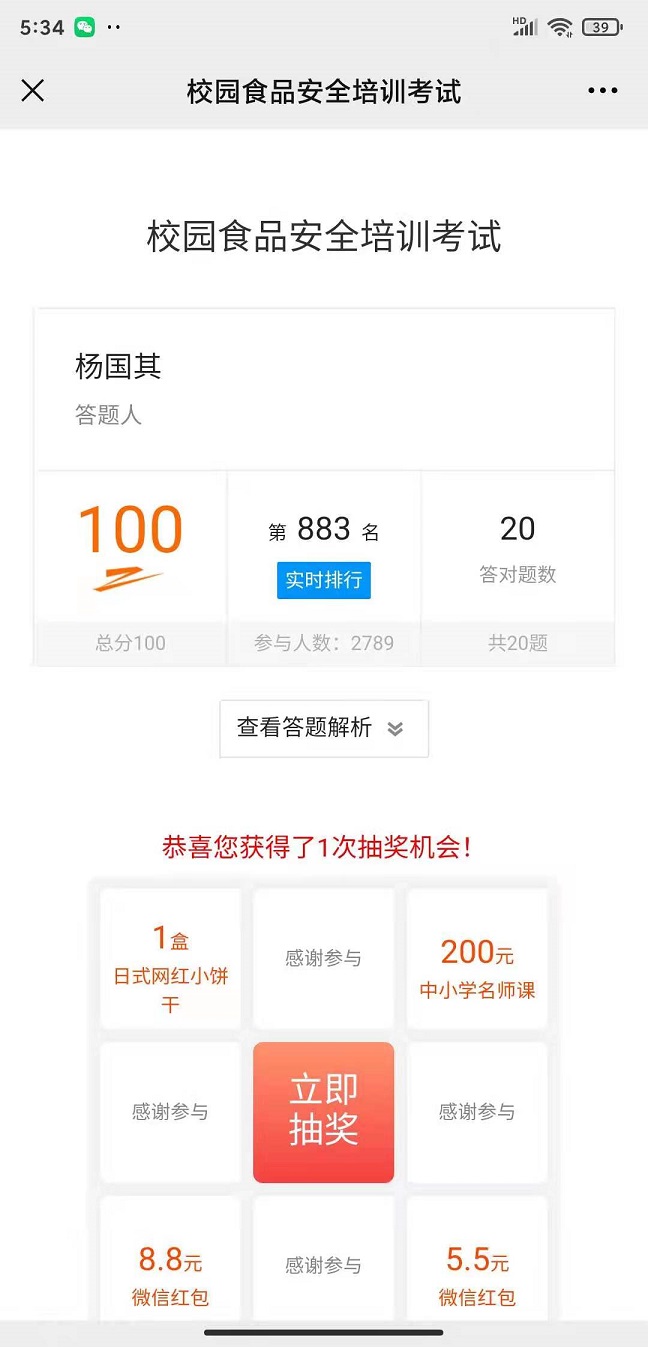This screenshot has width=648, height=1347.
Task: Close the exam results page
Action: click(x=33, y=91)
